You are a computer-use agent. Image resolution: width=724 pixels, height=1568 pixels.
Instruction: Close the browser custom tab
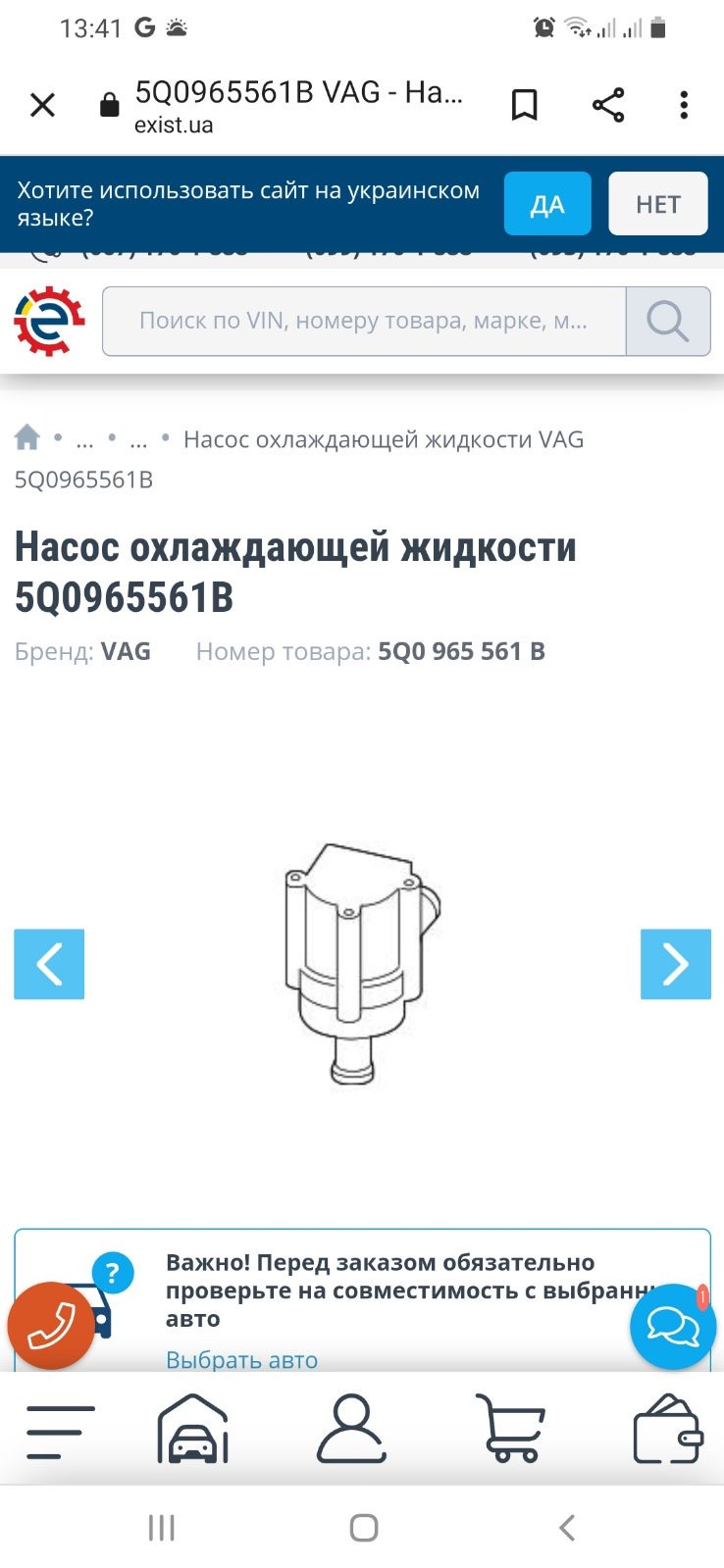pos(42,105)
